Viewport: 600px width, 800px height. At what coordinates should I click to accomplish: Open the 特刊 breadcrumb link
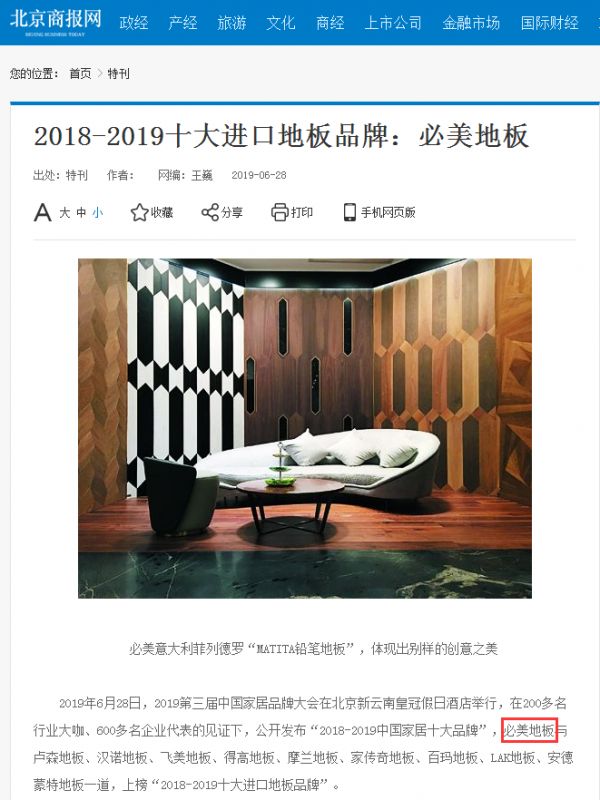click(x=118, y=73)
